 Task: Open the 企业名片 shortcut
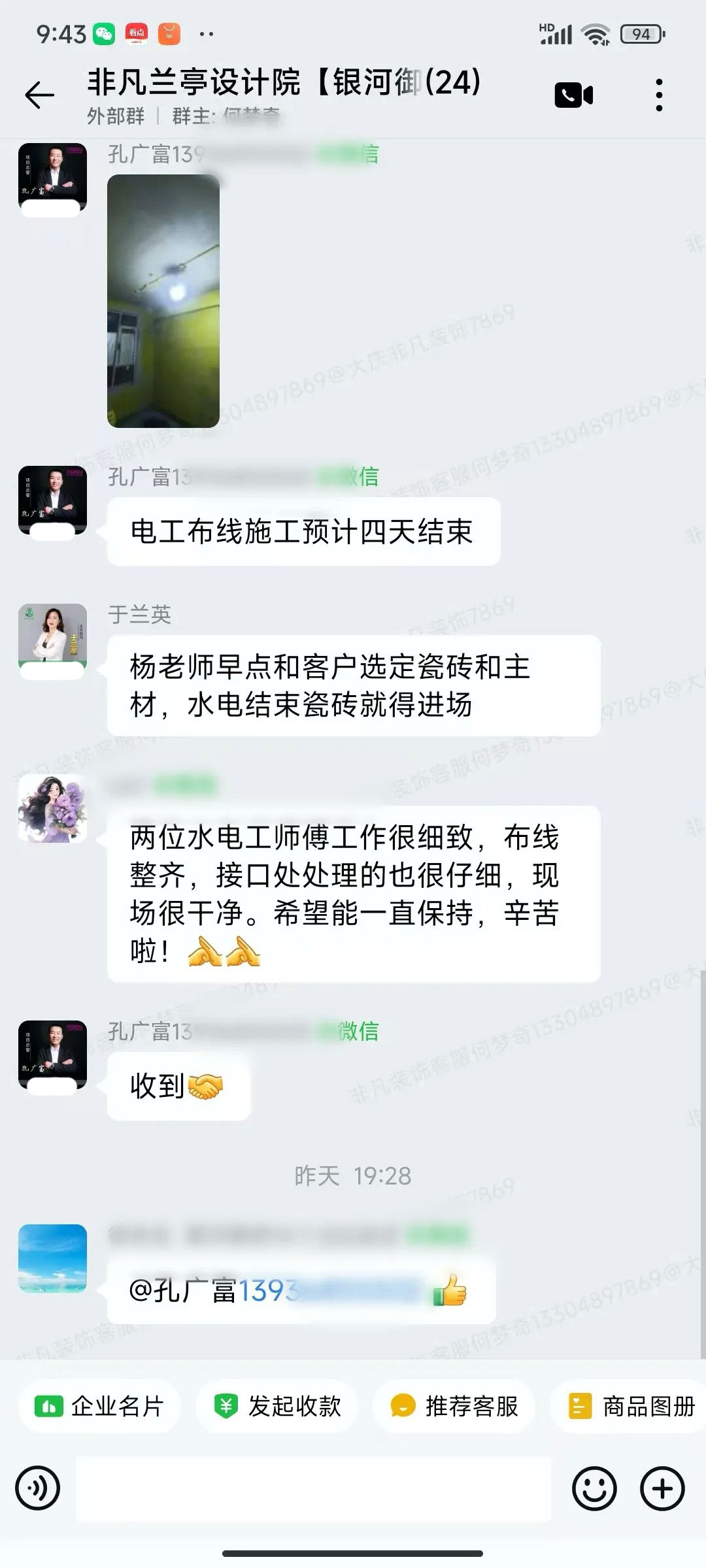coord(99,1406)
